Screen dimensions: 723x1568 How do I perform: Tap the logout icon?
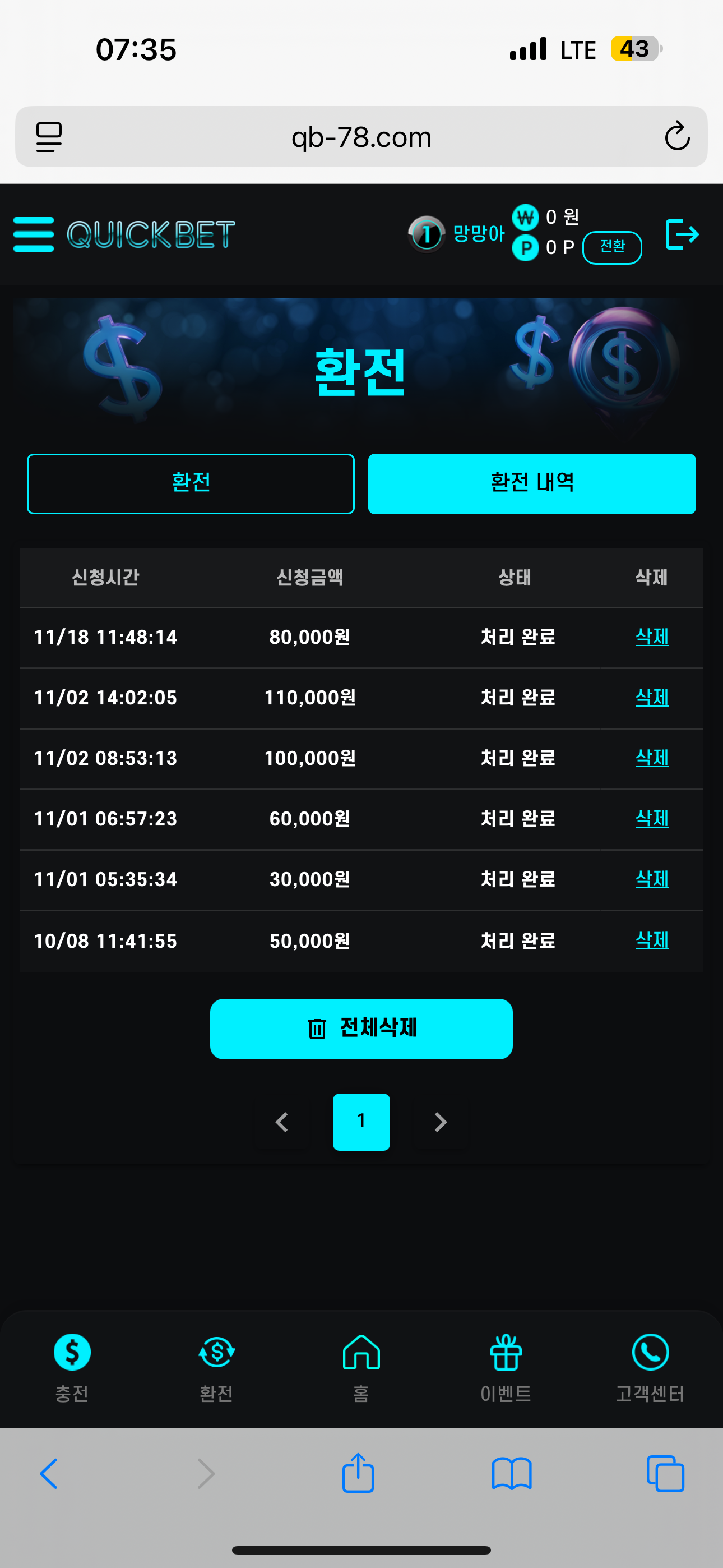[682, 234]
